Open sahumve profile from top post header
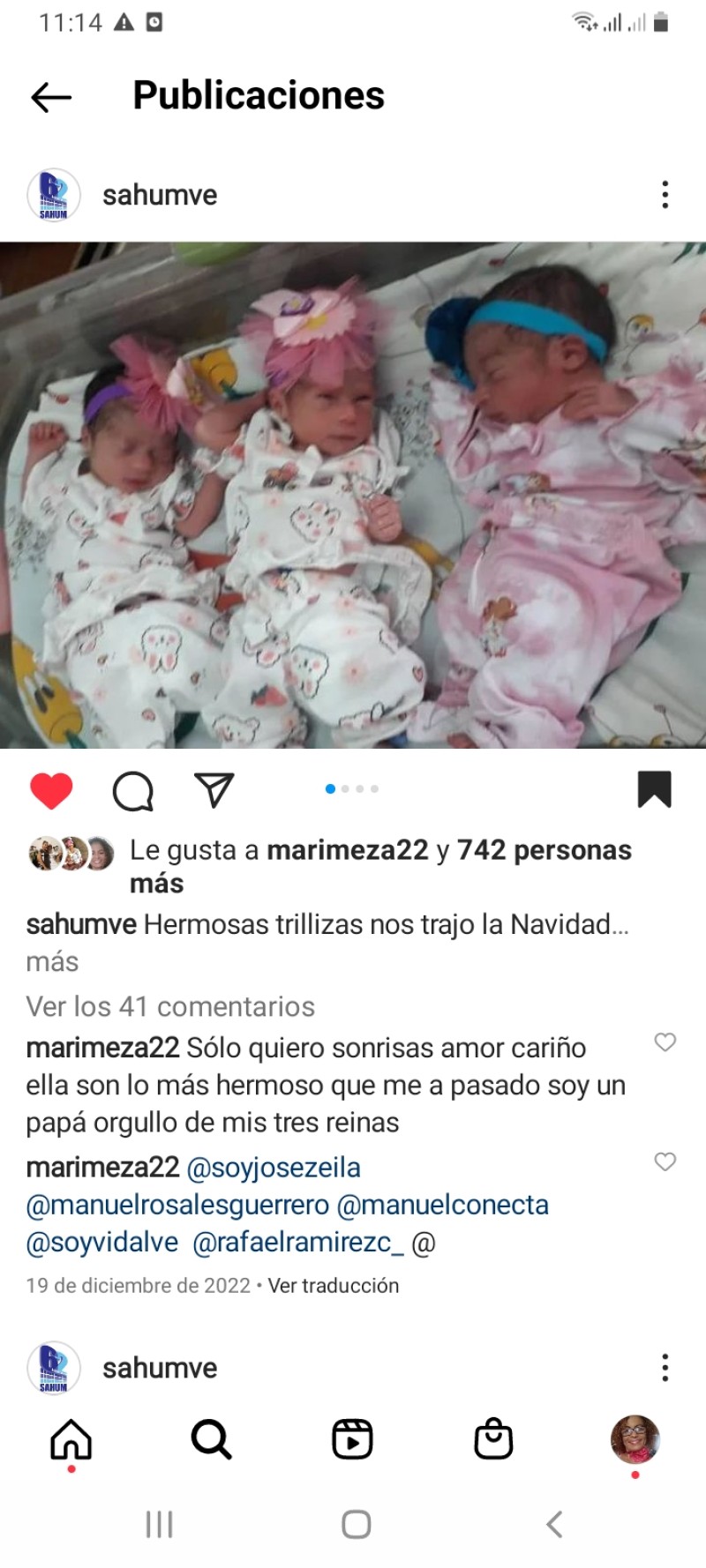 (x=159, y=195)
